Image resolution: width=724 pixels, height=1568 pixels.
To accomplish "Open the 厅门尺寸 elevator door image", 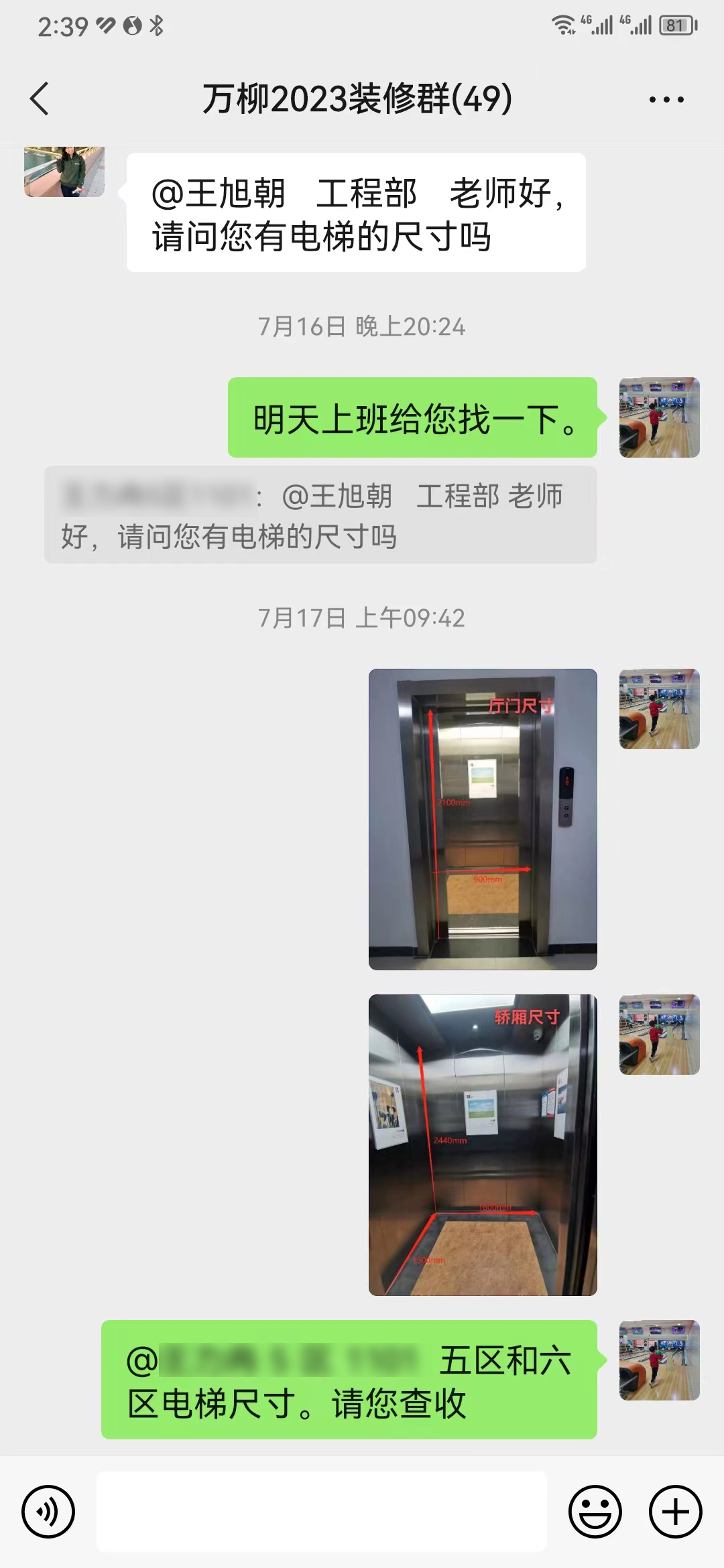I will [483, 819].
